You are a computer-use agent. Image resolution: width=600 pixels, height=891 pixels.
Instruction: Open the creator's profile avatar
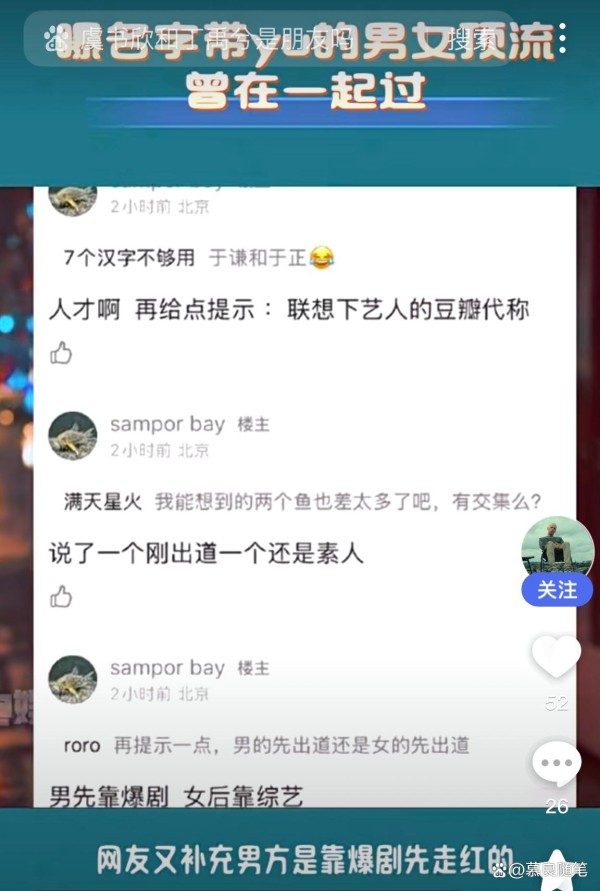(x=557, y=550)
